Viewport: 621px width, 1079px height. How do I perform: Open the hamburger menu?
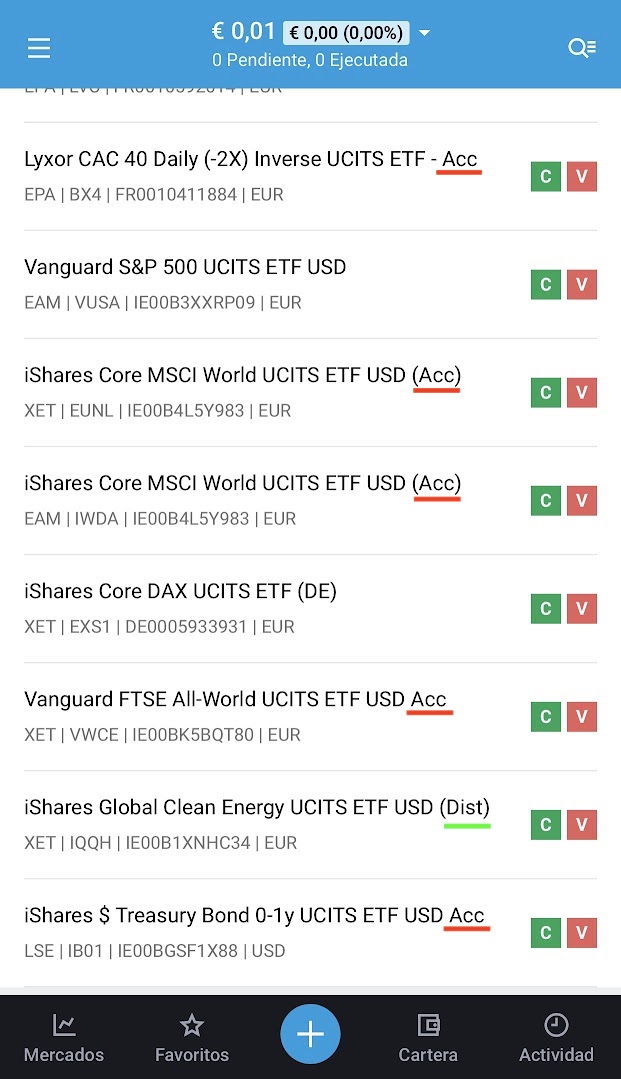point(39,48)
